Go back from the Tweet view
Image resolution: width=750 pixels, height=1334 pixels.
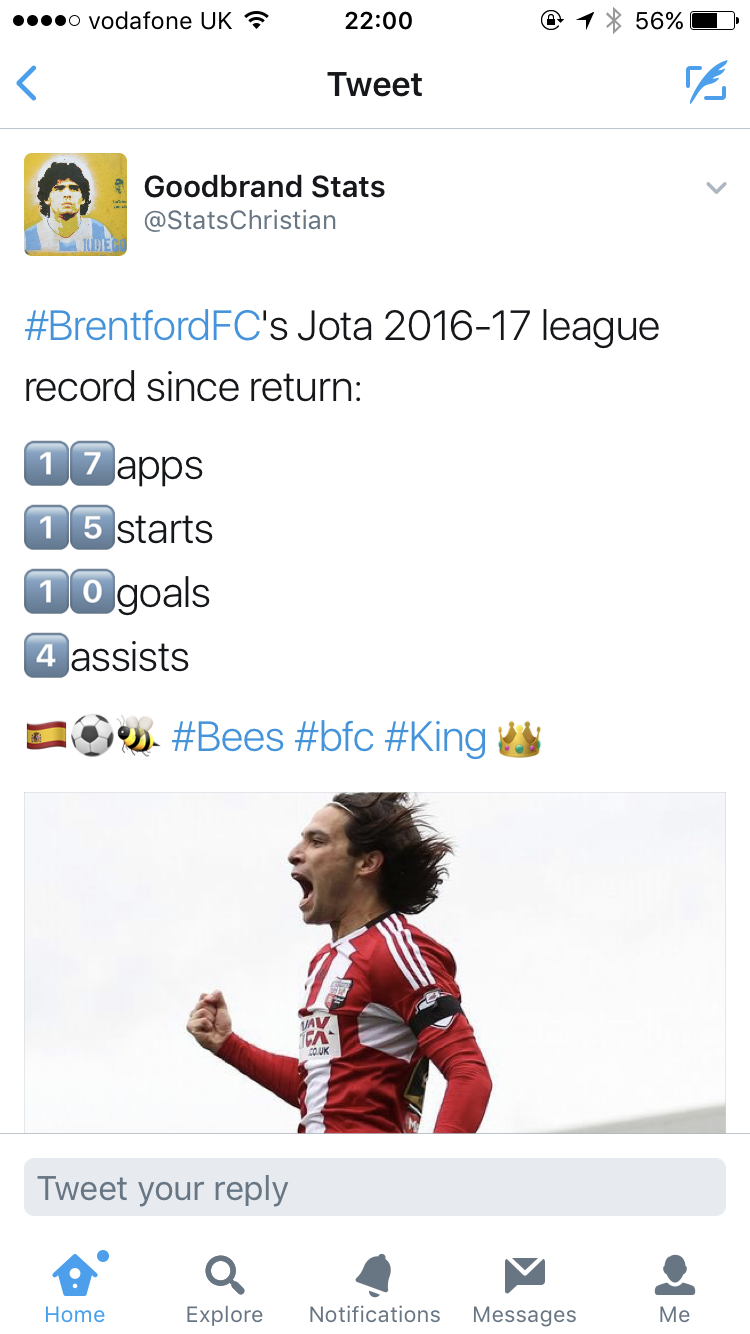[28, 84]
